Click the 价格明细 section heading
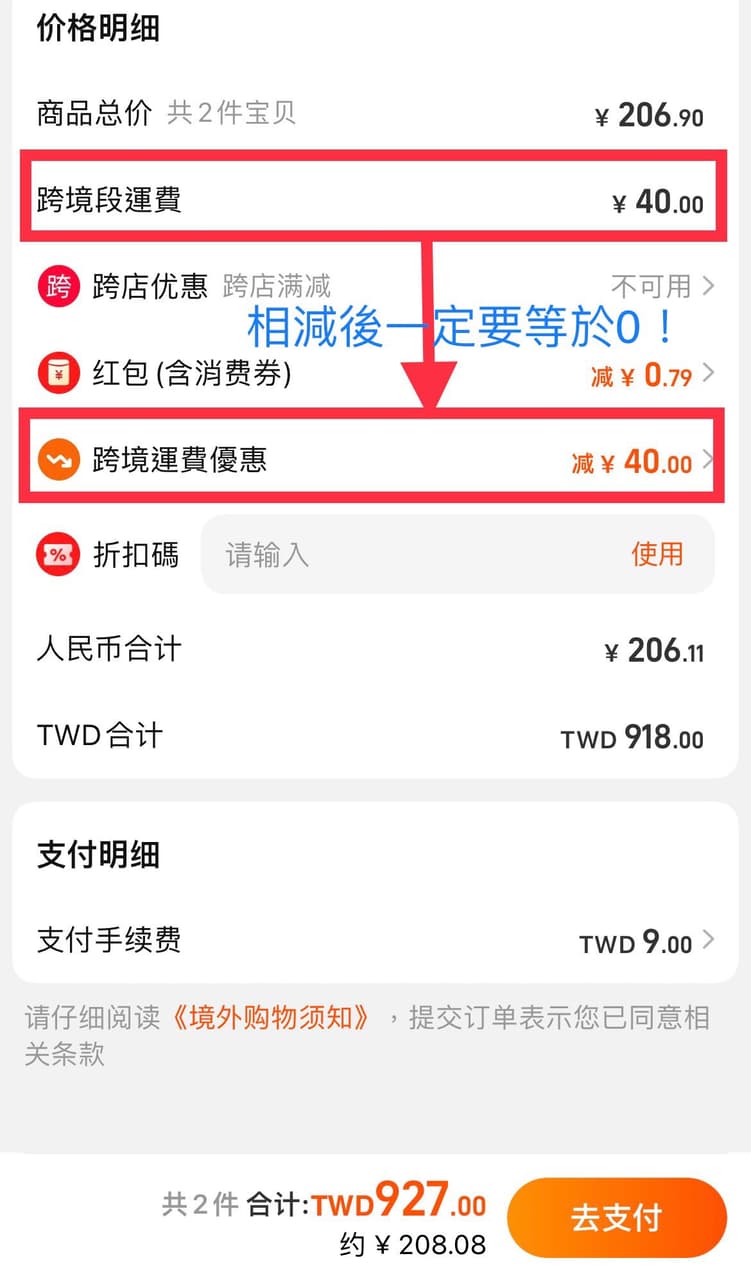 (x=94, y=30)
